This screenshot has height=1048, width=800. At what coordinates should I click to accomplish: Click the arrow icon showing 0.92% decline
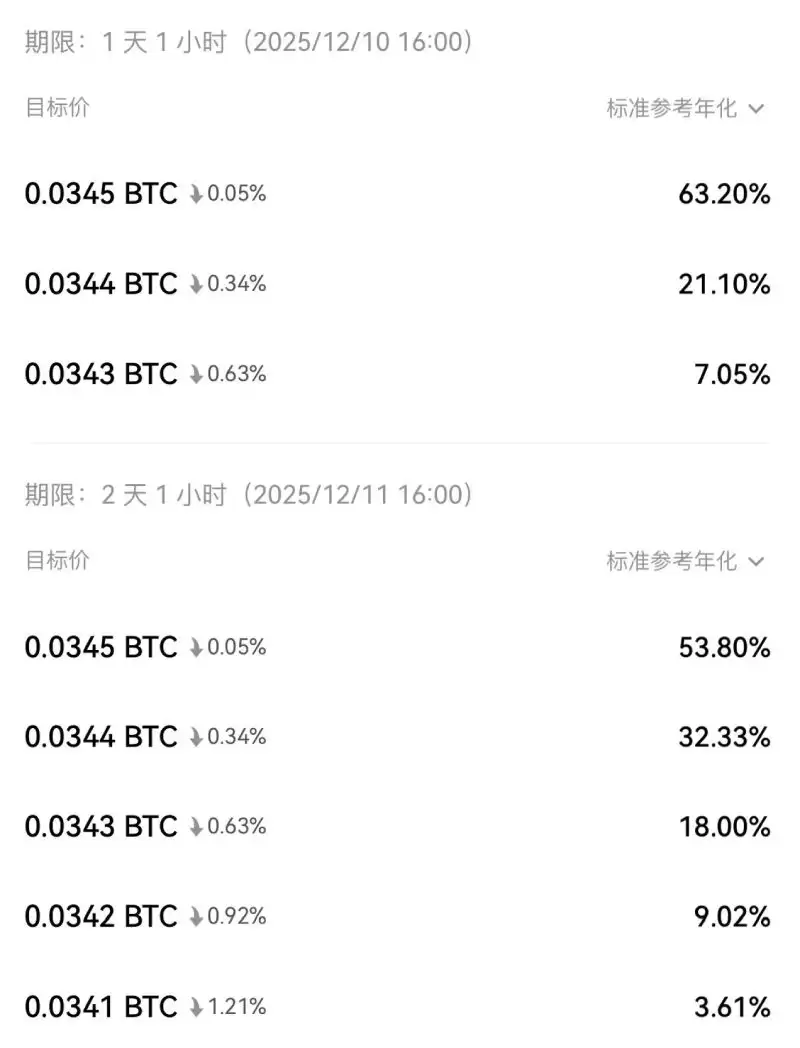click(195, 916)
